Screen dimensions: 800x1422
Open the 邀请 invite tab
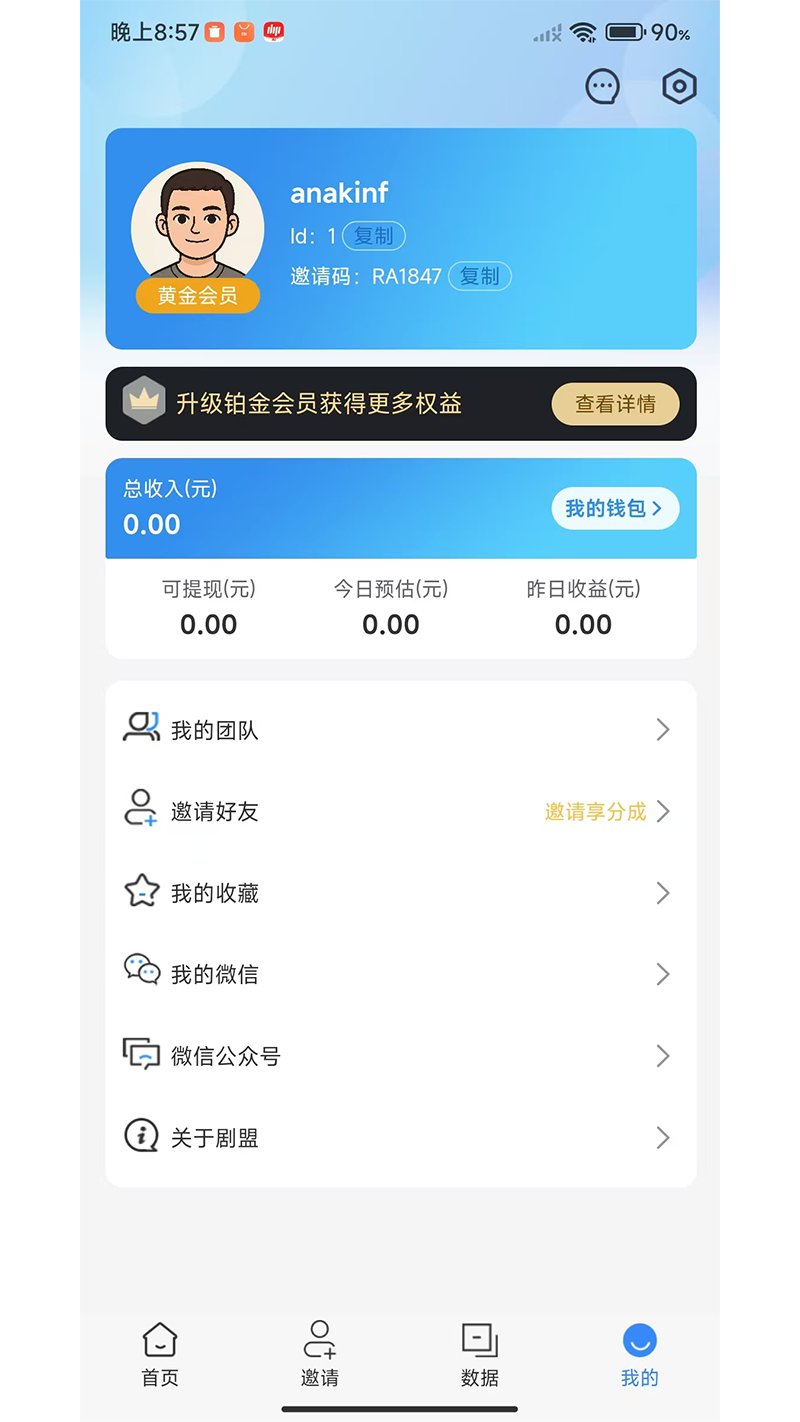(320, 1355)
